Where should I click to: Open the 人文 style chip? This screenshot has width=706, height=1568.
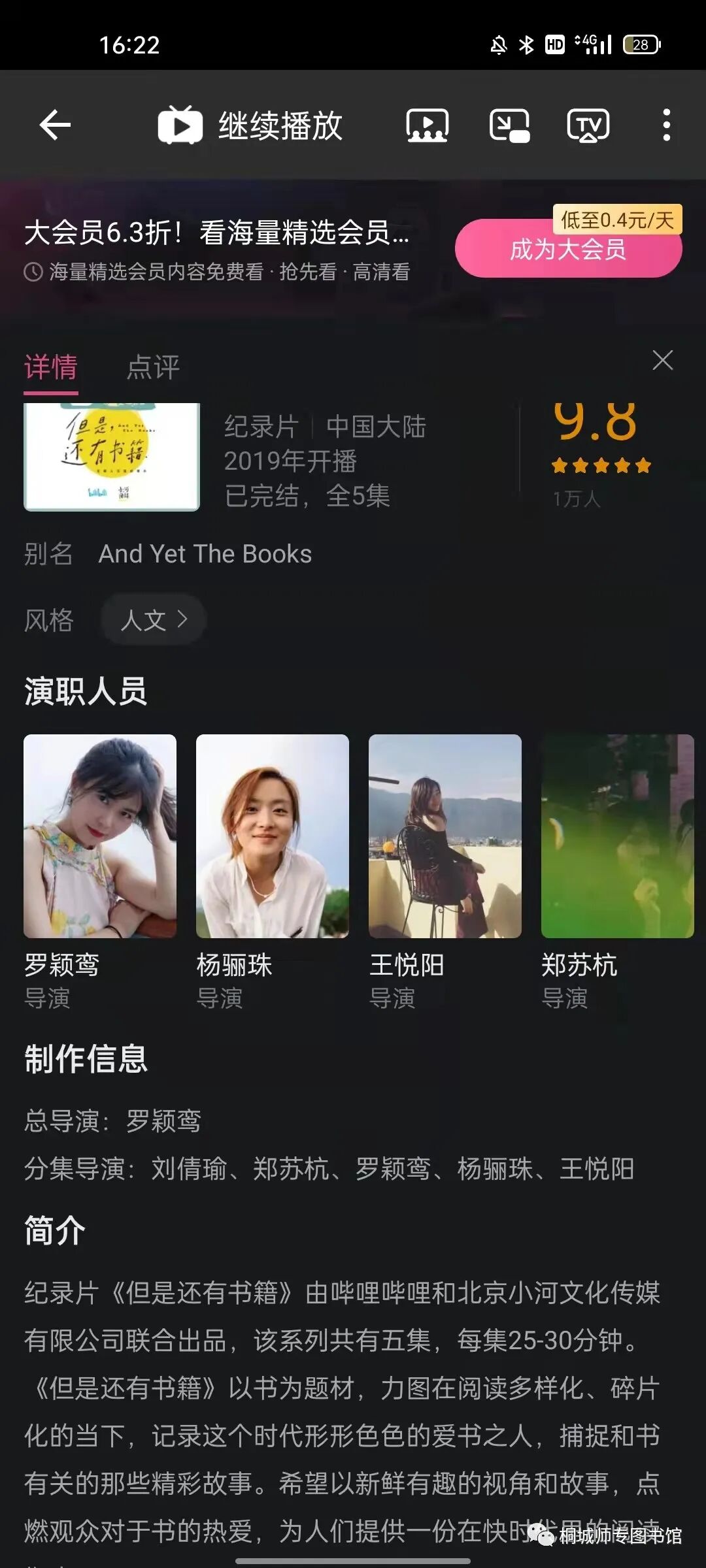pyautogui.click(x=154, y=619)
